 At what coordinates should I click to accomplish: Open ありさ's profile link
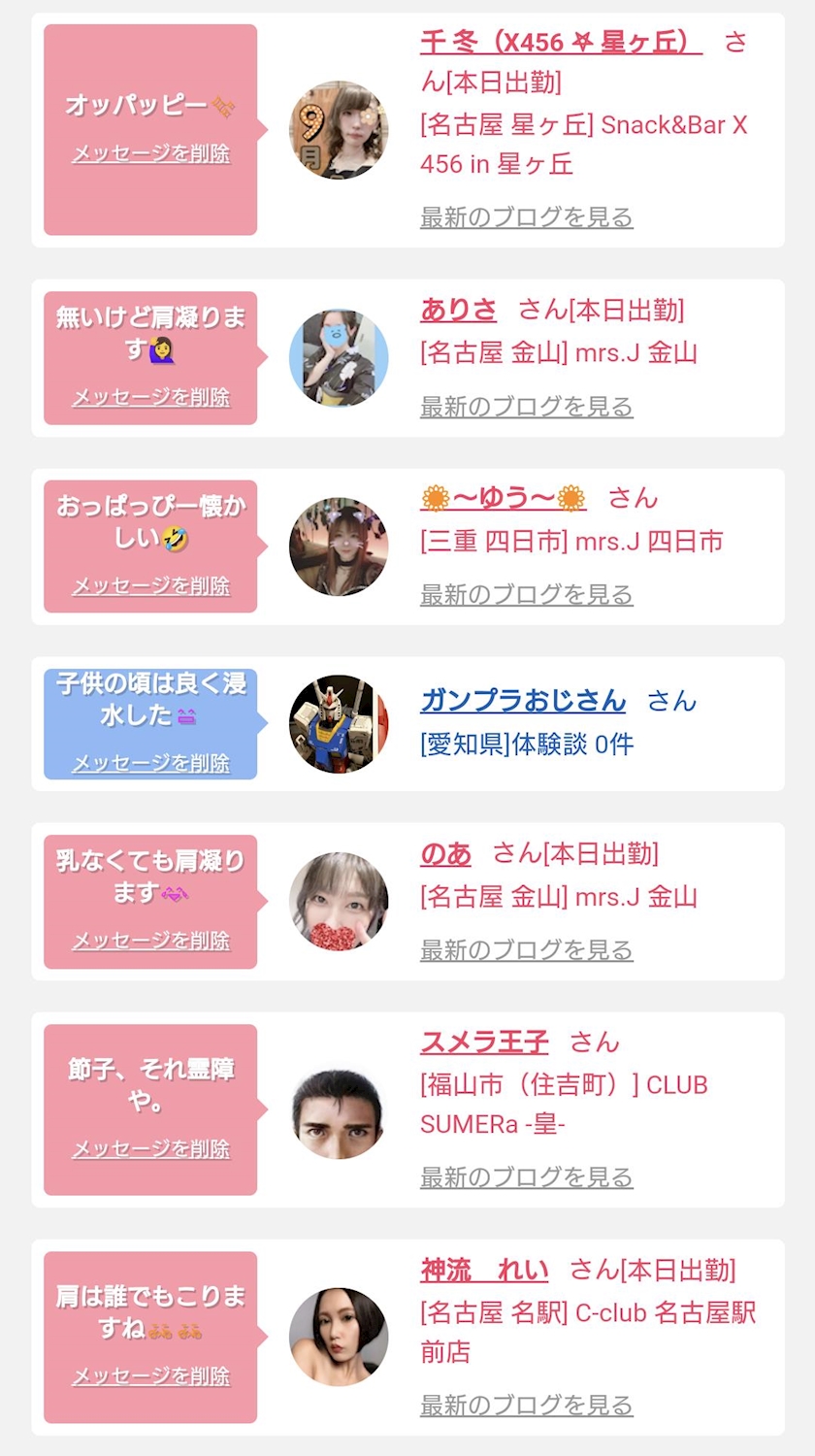point(458,310)
